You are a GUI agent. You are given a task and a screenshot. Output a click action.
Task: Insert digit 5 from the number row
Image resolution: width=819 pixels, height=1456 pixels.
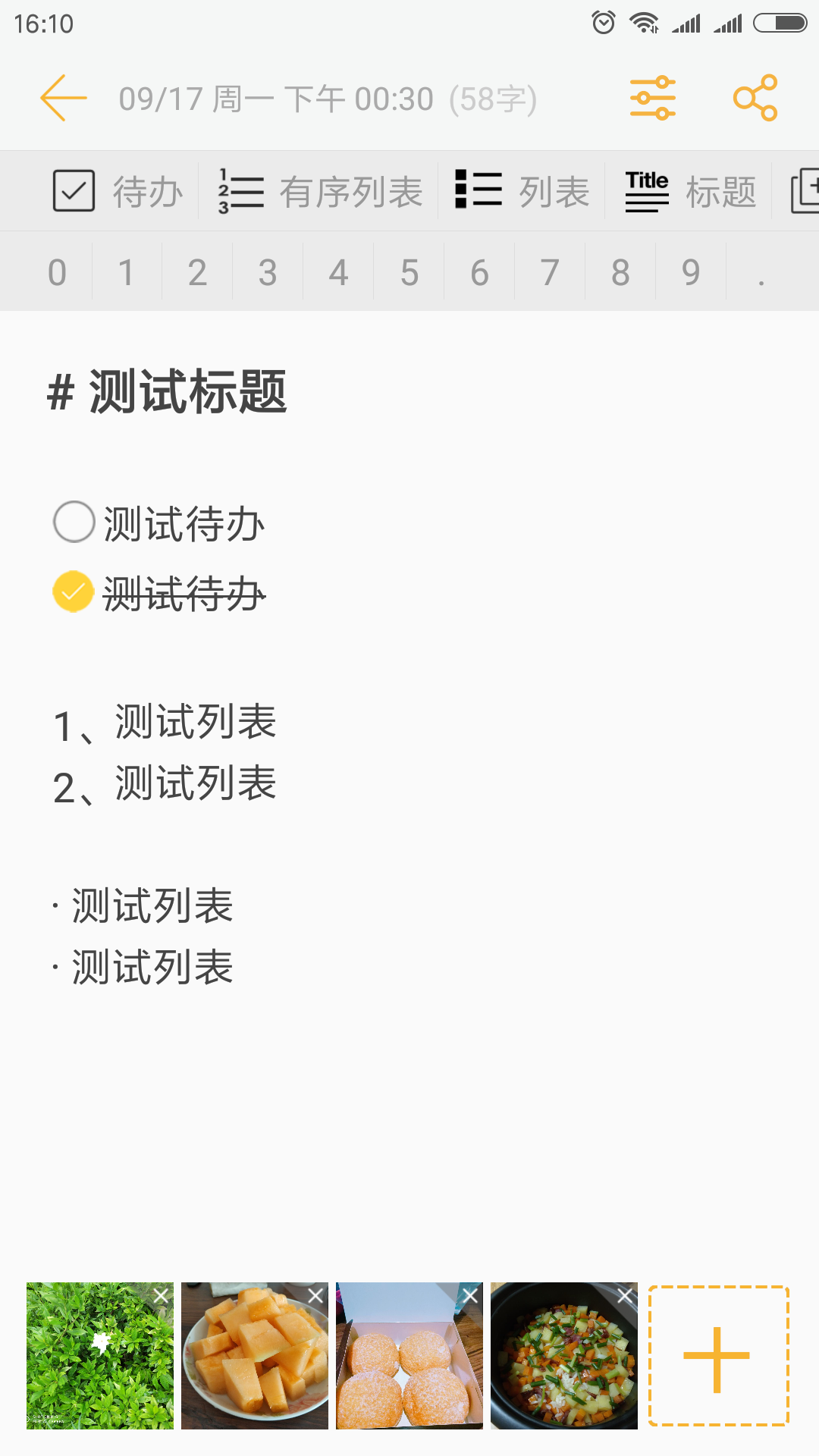point(409,271)
